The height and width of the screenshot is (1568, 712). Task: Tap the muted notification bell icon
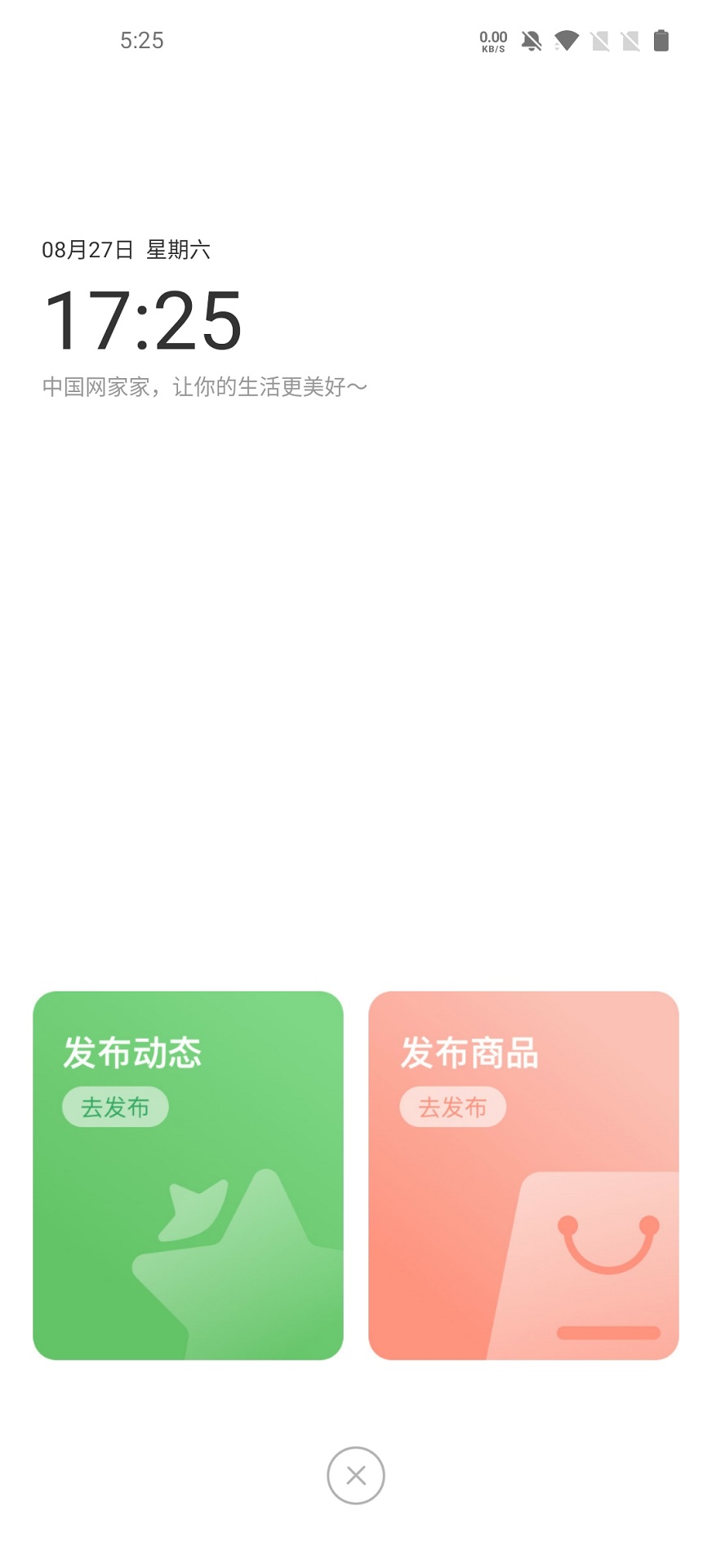[x=530, y=41]
